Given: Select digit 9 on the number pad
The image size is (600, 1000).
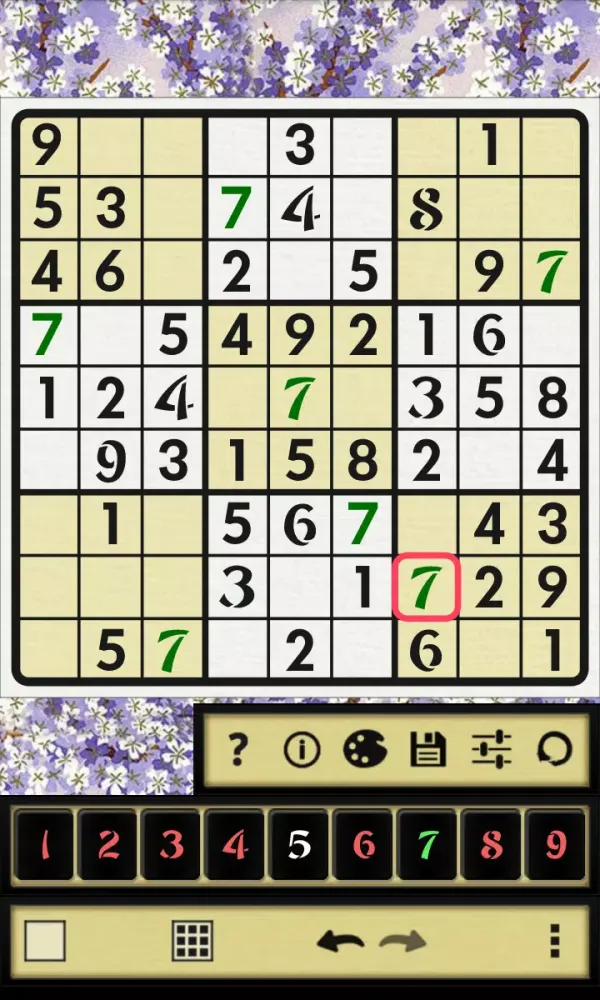Looking at the screenshot, I should pyautogui.click(x=554, y=845).
